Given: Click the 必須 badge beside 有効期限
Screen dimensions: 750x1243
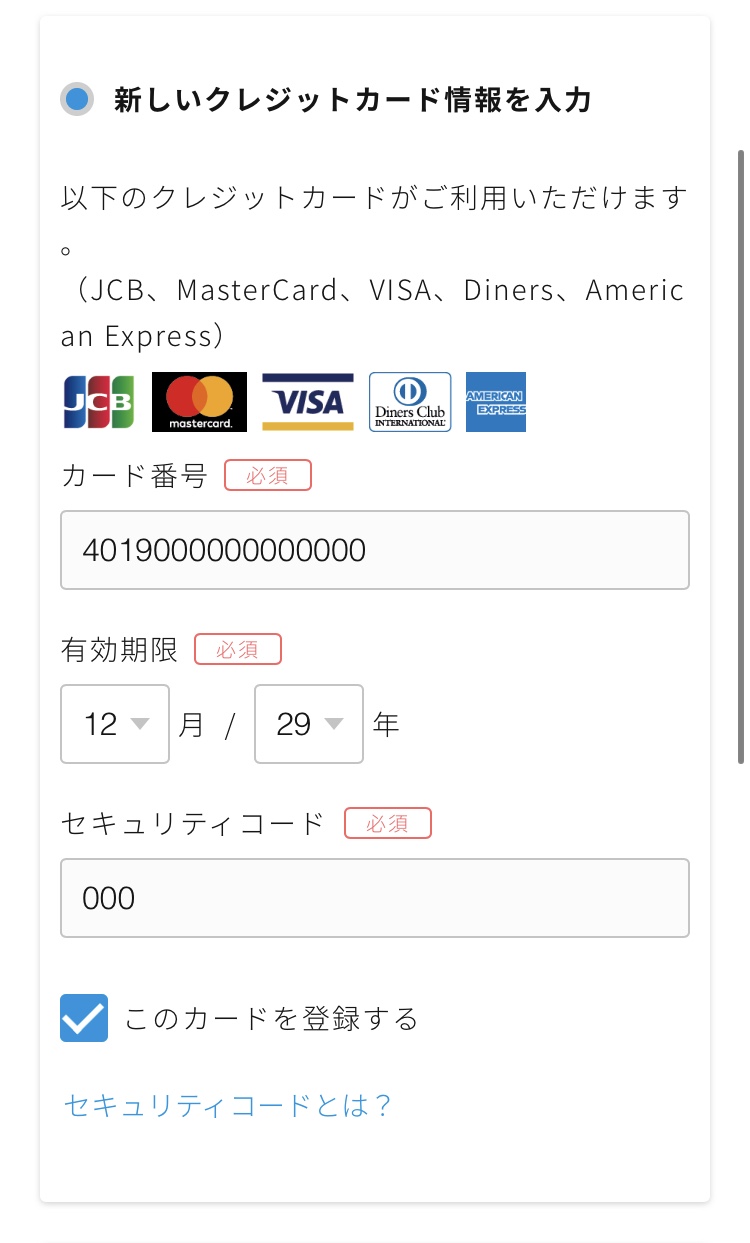Looking at the screenshot, I should pos(238,649).
